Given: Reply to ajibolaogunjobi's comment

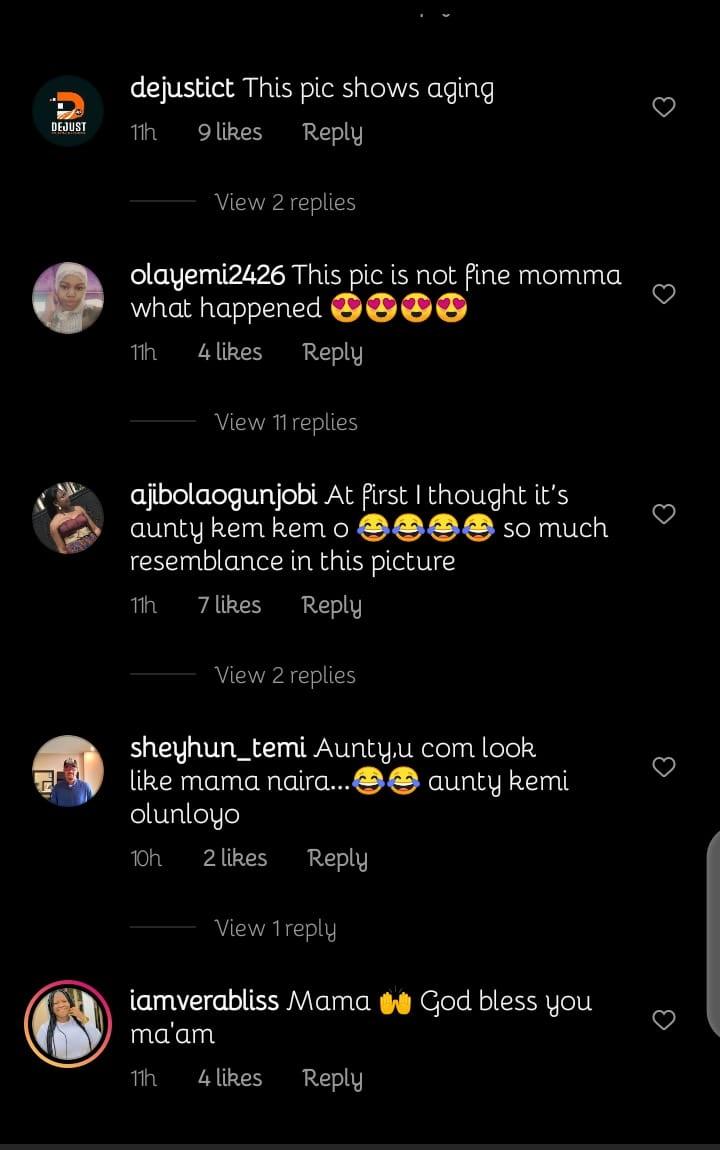Looking at the screenshot, I should 331,606.
